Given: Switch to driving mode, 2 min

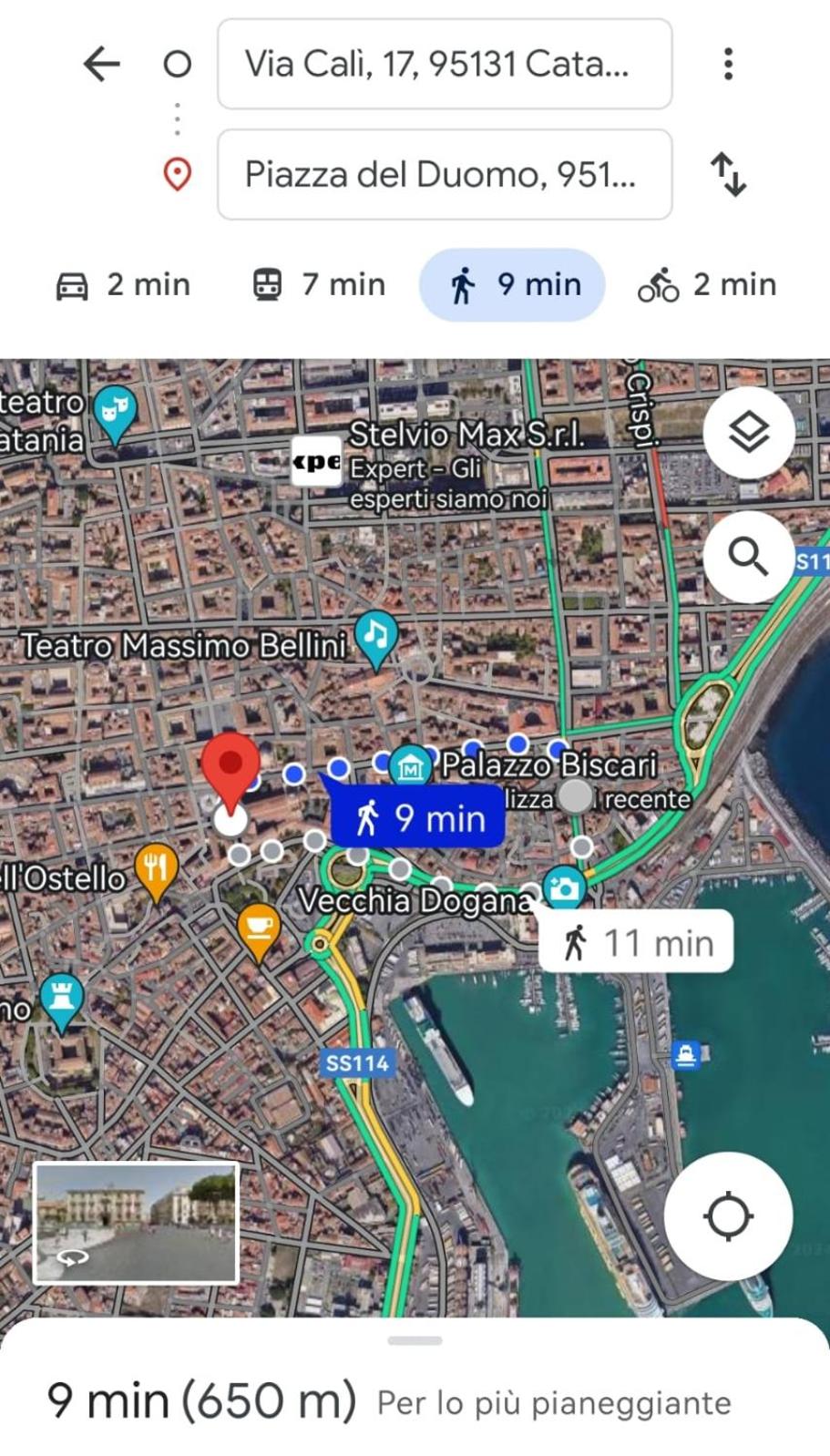Looking at the screenshot, I should [123, 284].
